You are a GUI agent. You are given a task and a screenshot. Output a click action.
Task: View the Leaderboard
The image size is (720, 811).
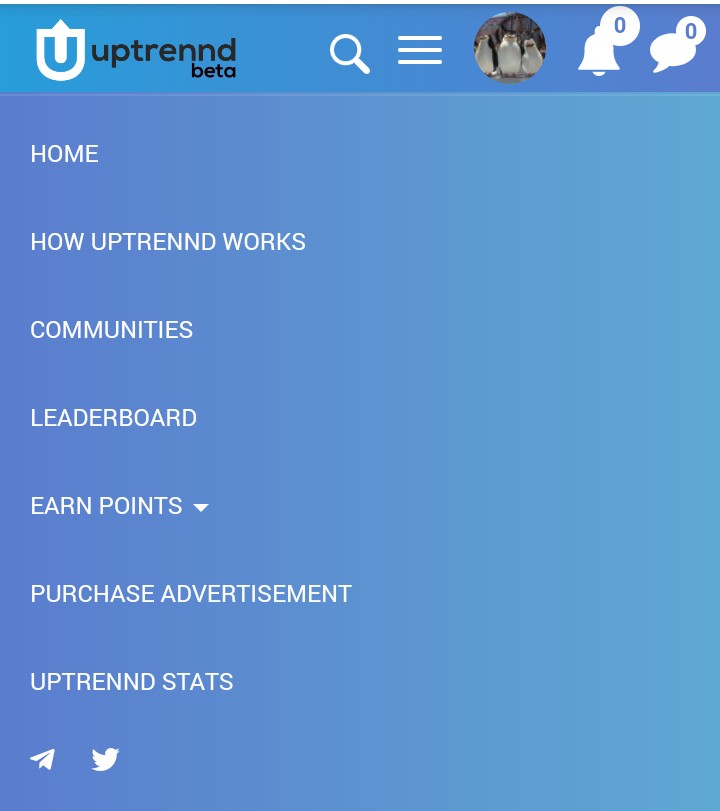pyautogui.click(x=113, y=418)
